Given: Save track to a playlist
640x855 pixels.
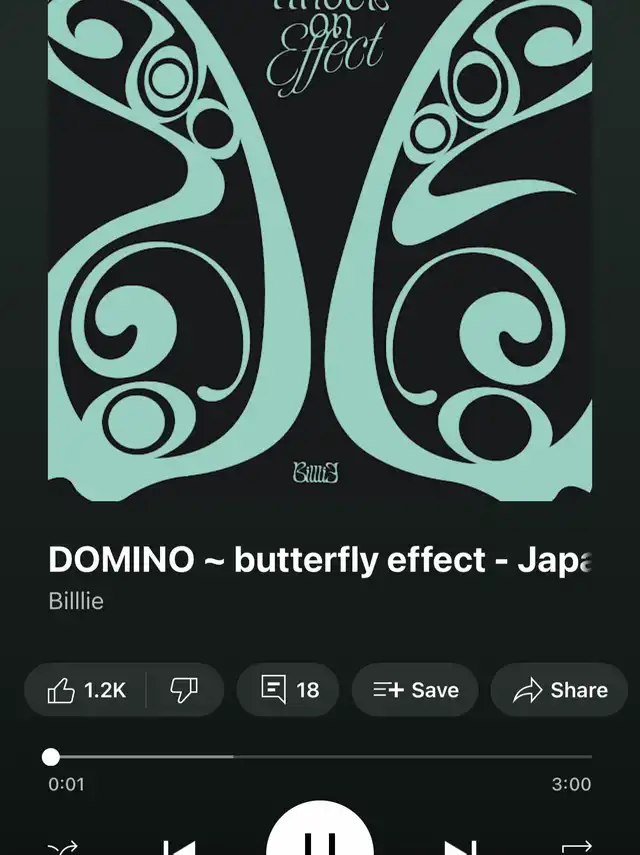Looking at the screenshot, I should point(415,690).
